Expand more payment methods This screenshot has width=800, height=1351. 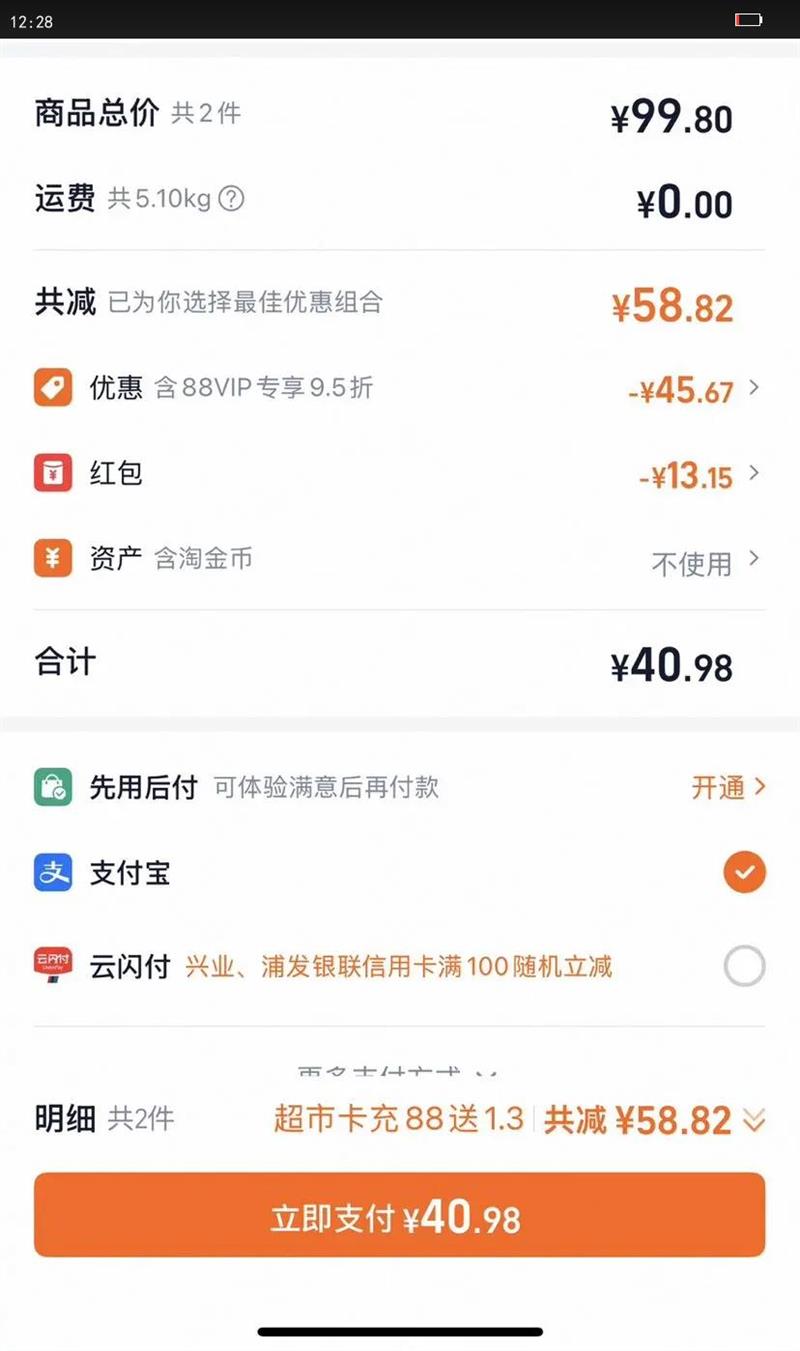click(x=400, y=1071)
